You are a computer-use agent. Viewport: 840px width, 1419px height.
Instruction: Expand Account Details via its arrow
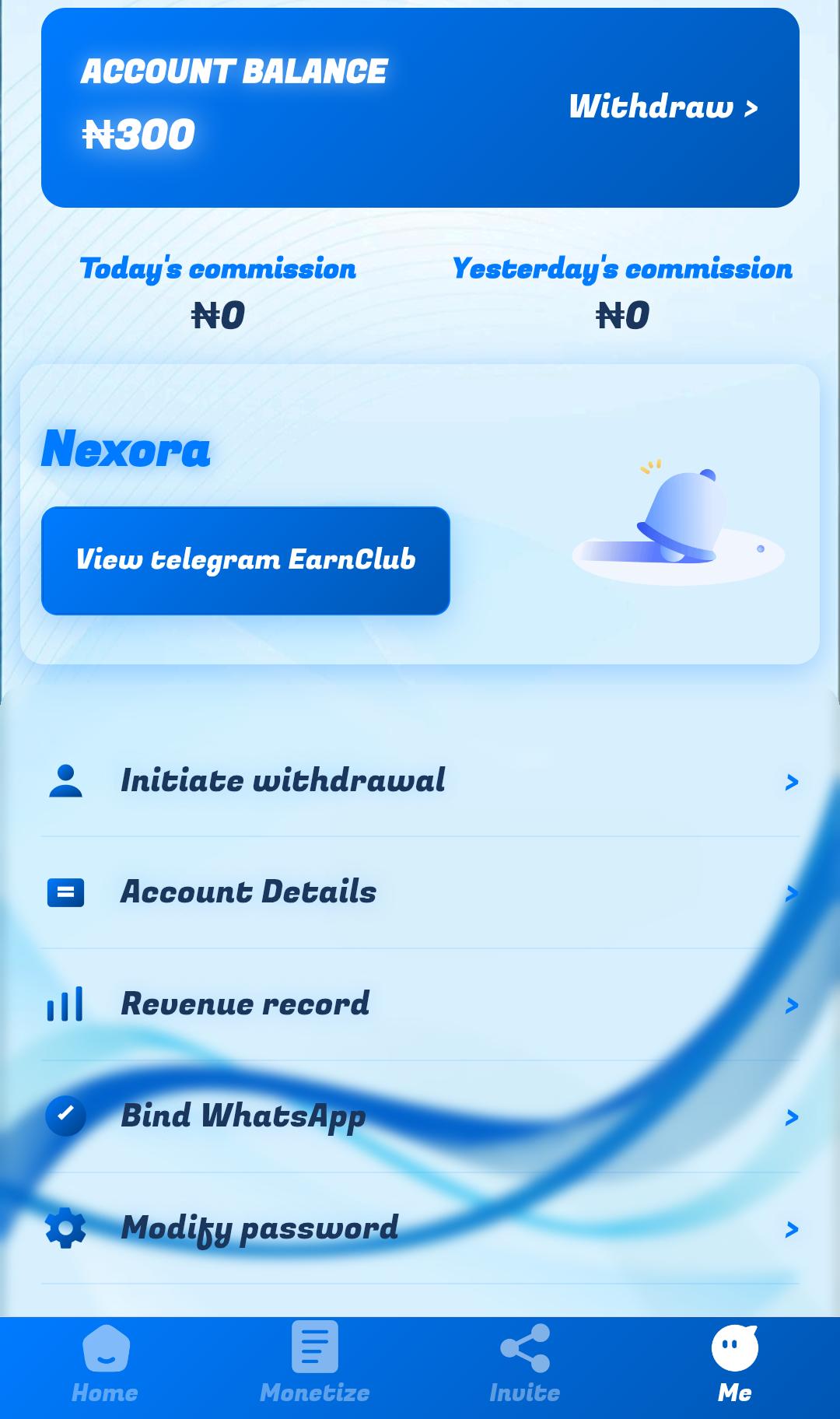click(793, 893)
